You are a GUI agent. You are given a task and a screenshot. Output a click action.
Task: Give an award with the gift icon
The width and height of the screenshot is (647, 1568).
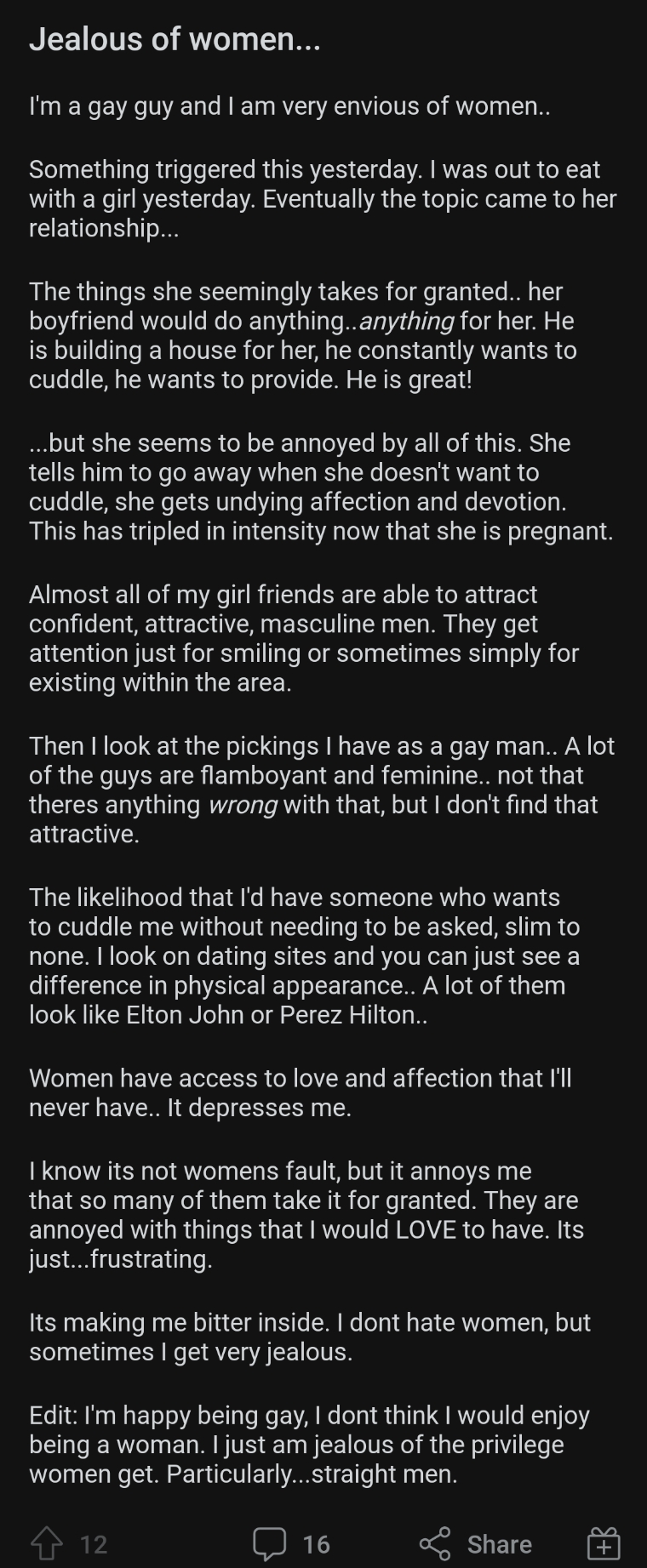click(x=604, y=1542)
